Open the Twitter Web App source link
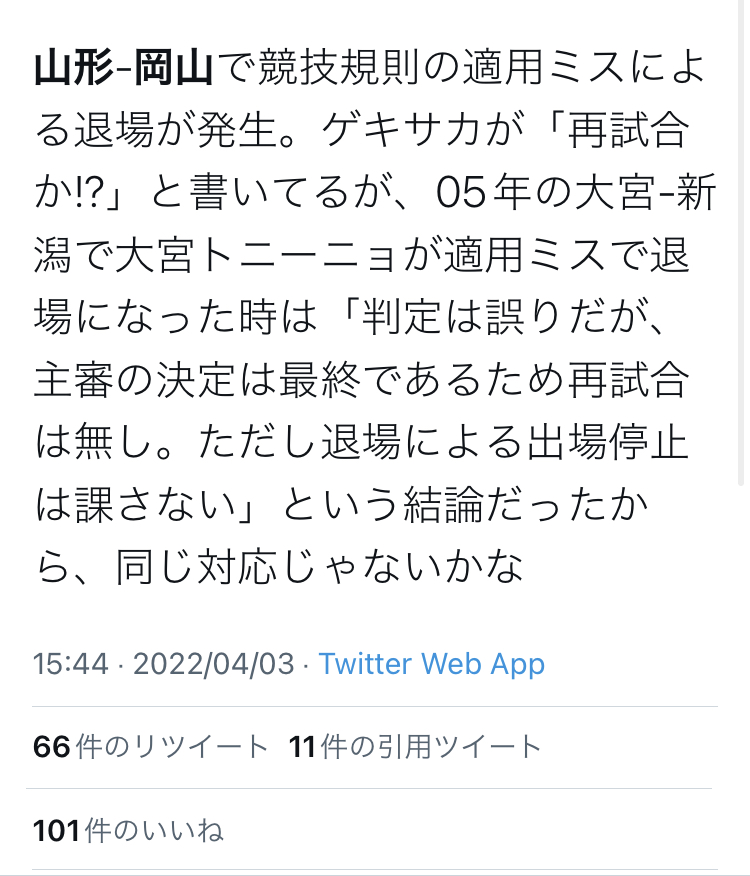The width and height of the screenshot is (750, 876). click(431, 664)
